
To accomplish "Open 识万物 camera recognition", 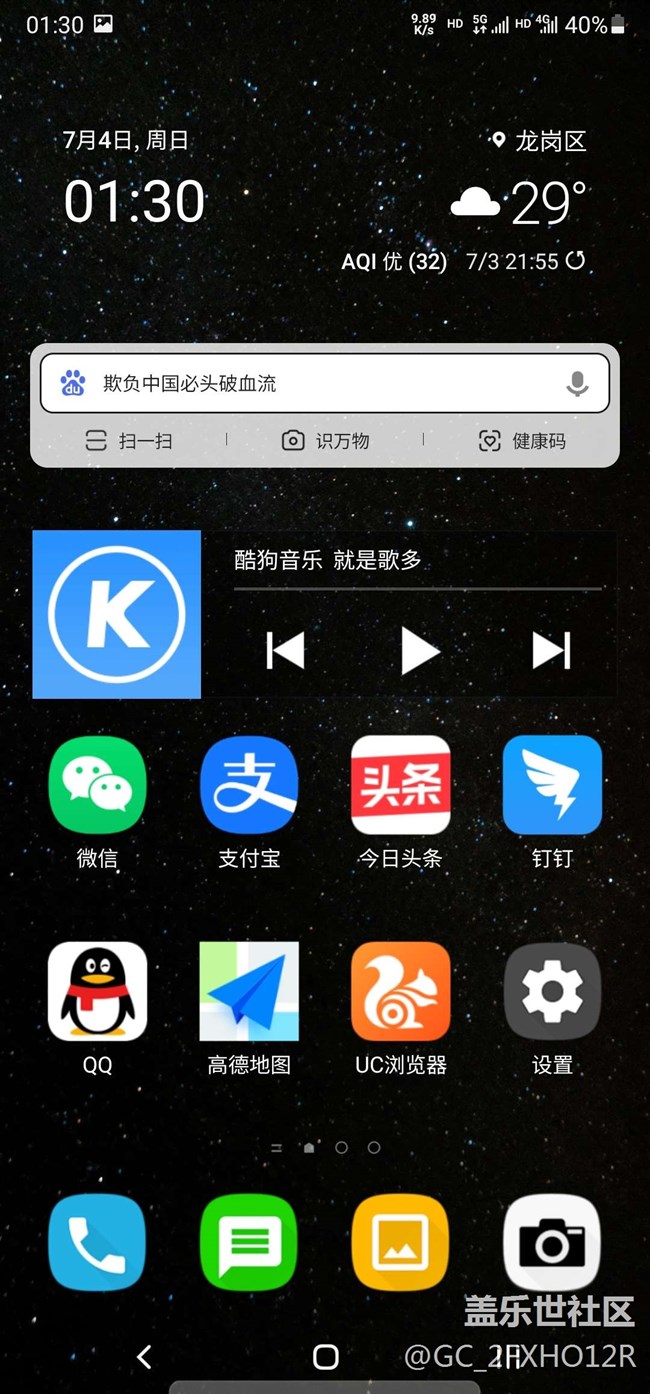I will 326,440.
